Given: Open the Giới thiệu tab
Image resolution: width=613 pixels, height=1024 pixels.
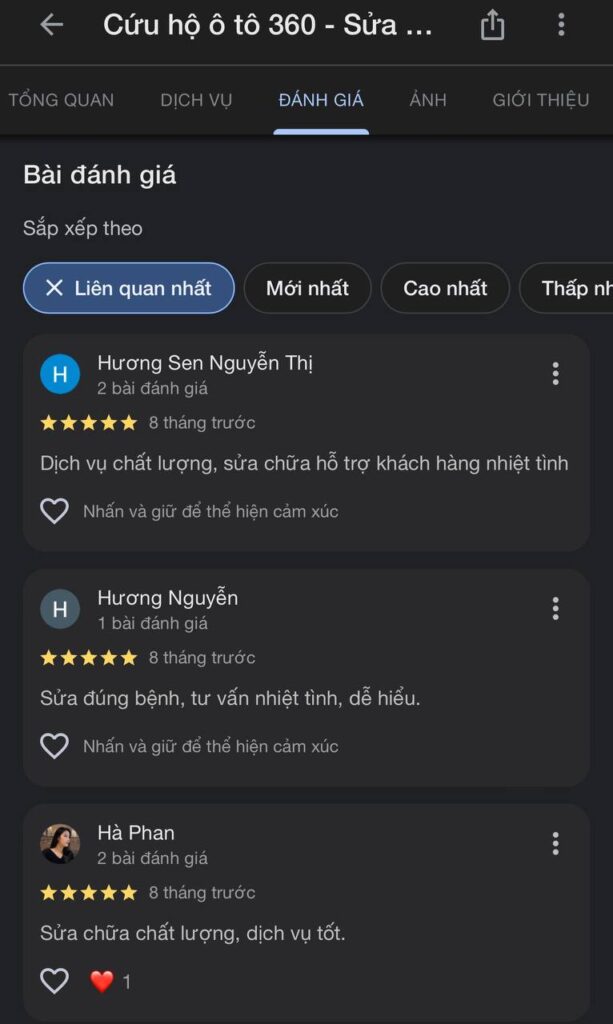Looking at the screenshot, I should coord(540,100).
